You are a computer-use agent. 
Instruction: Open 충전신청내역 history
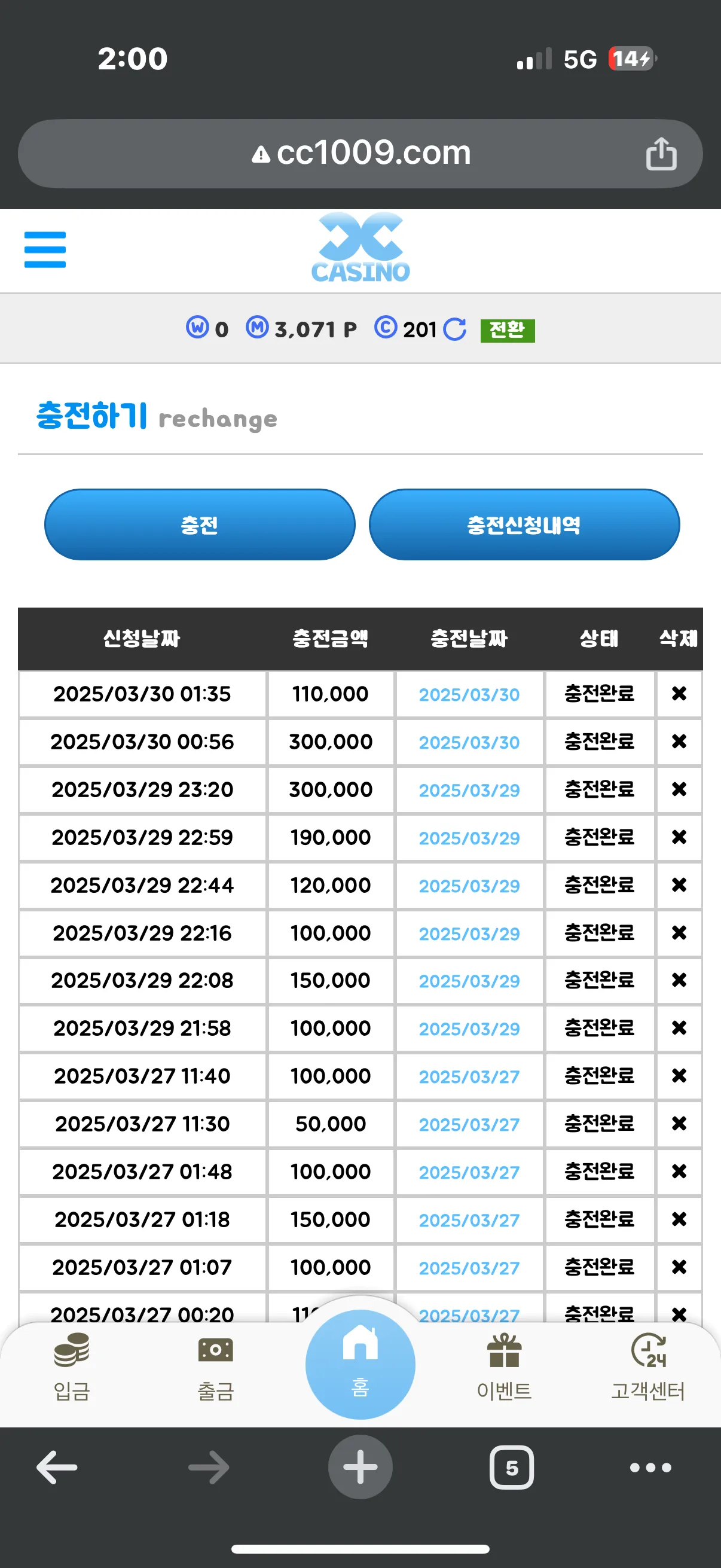(x=524, y=524)
